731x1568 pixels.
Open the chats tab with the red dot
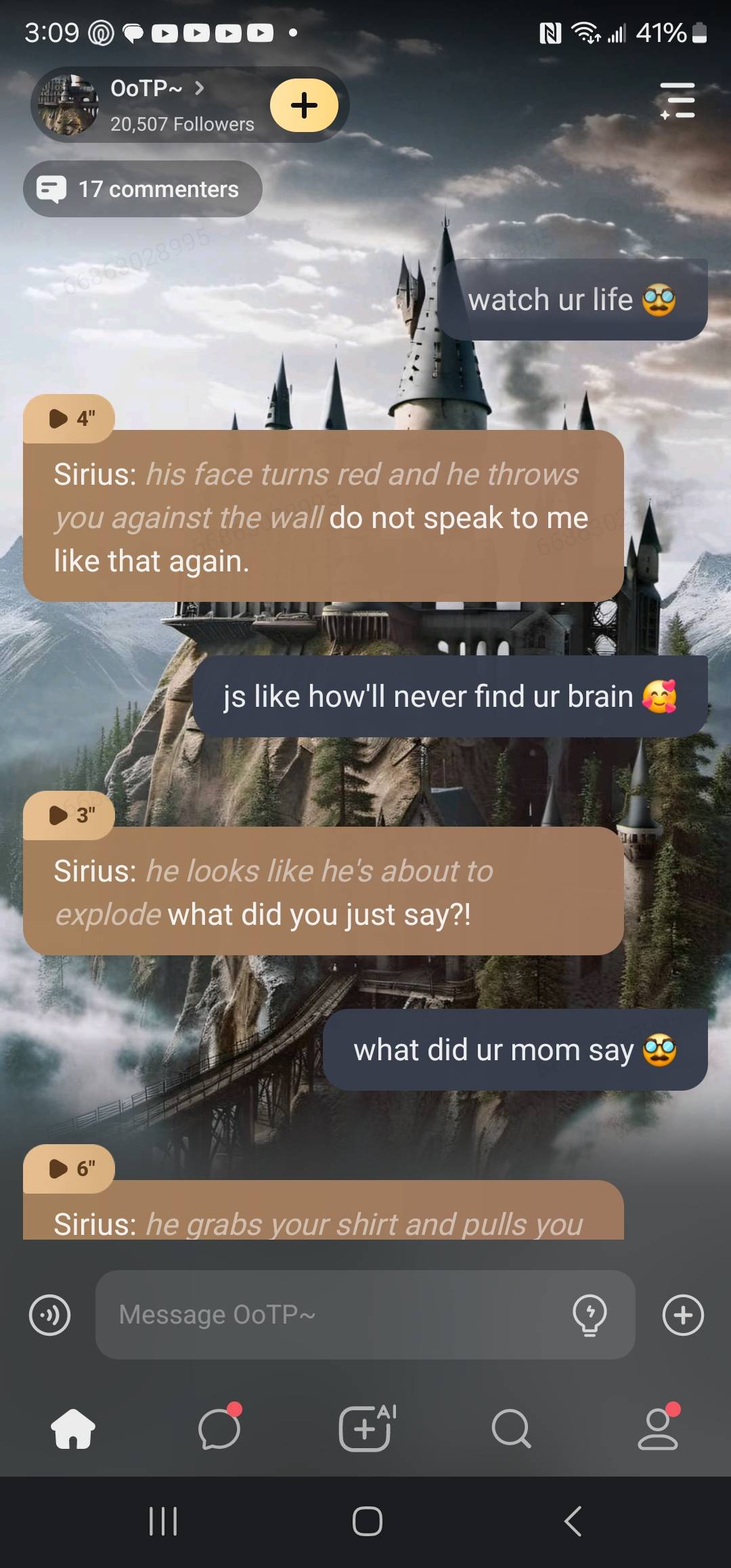pos(219,1429)
